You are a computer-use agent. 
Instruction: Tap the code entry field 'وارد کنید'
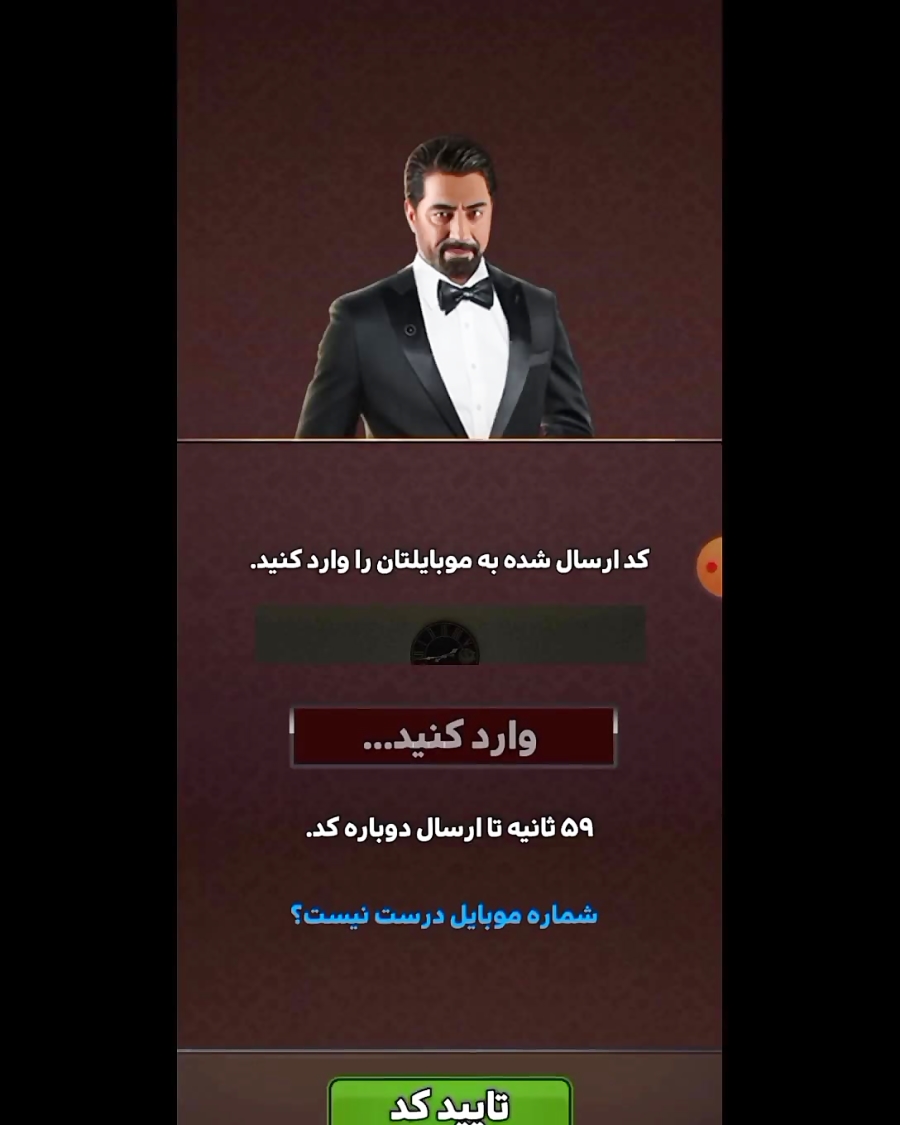pyautogui.click(x=453, y=738)
